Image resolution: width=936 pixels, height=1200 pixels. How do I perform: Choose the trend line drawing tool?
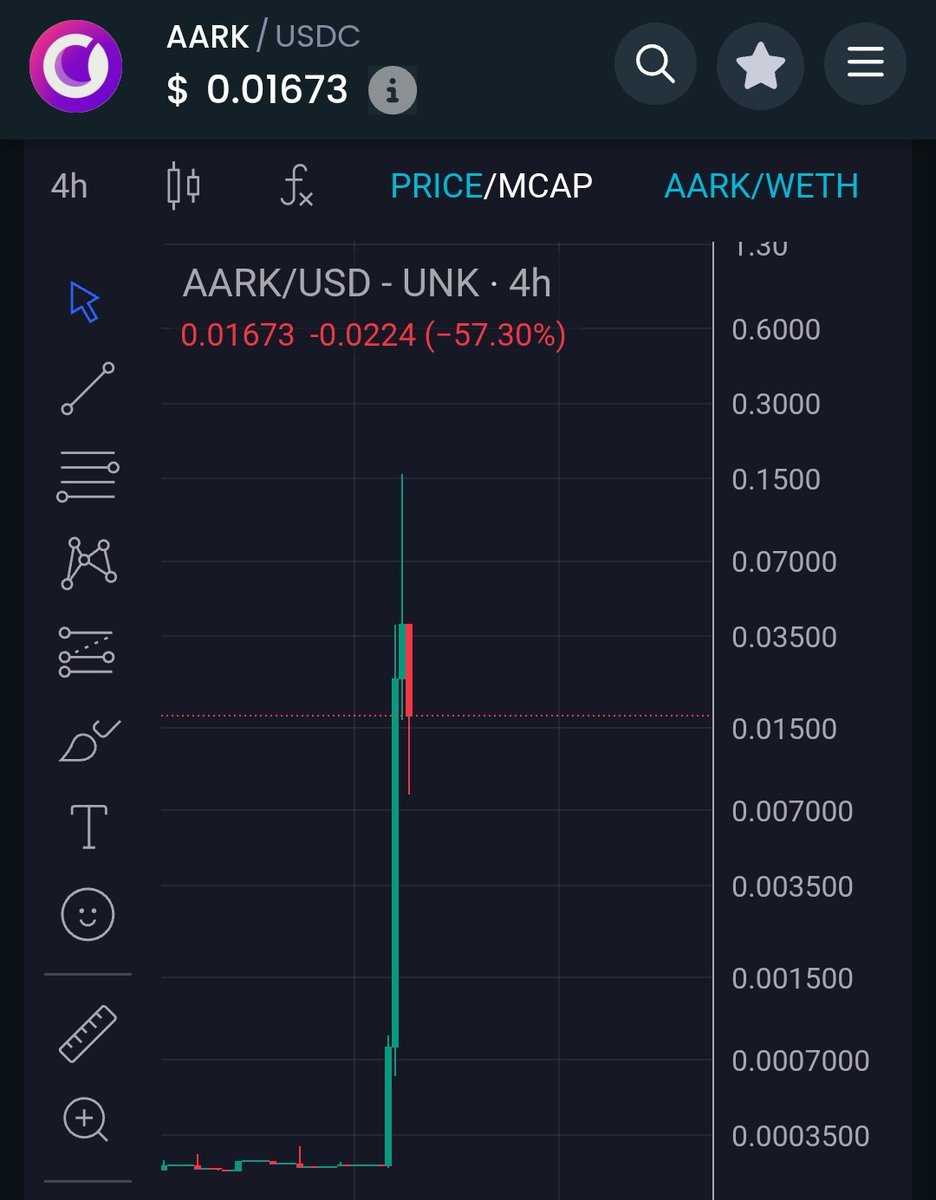click(x=88, y=389)
